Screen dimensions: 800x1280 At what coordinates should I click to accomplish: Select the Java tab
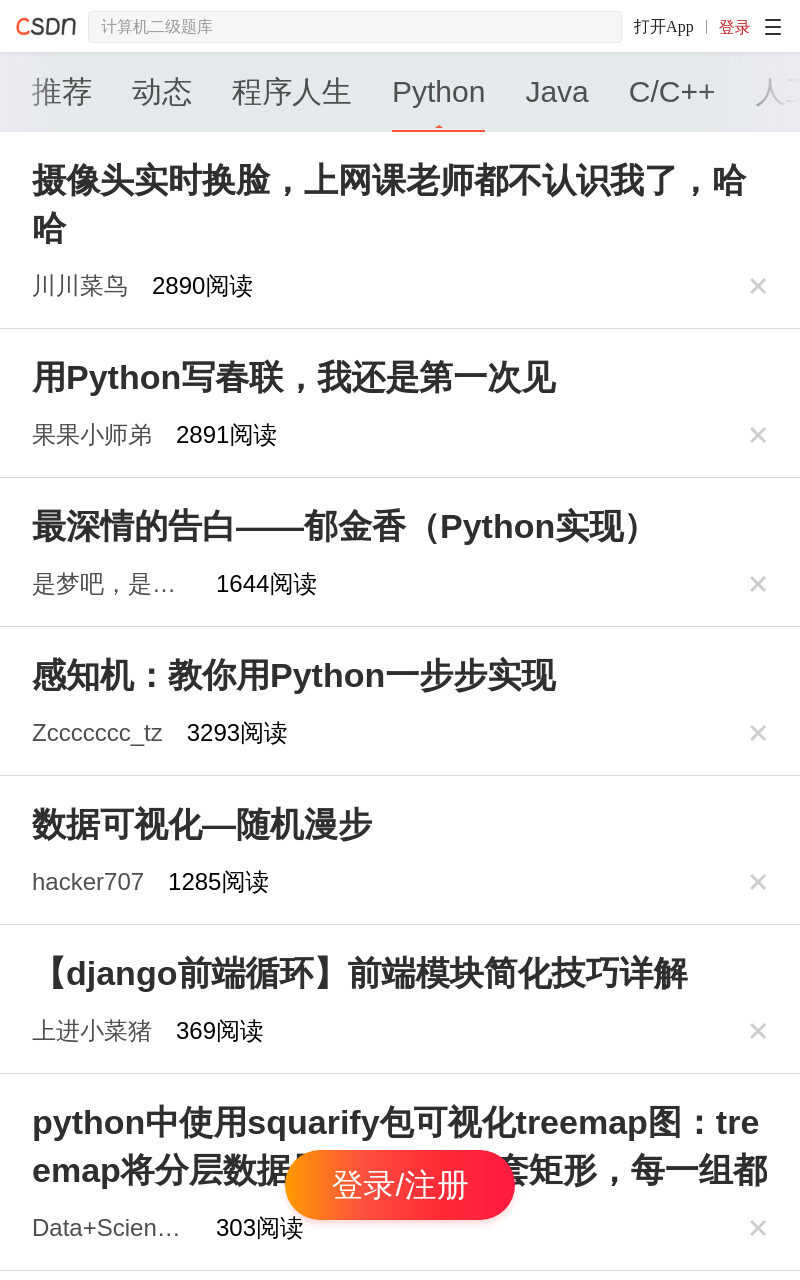click(557, 92)
